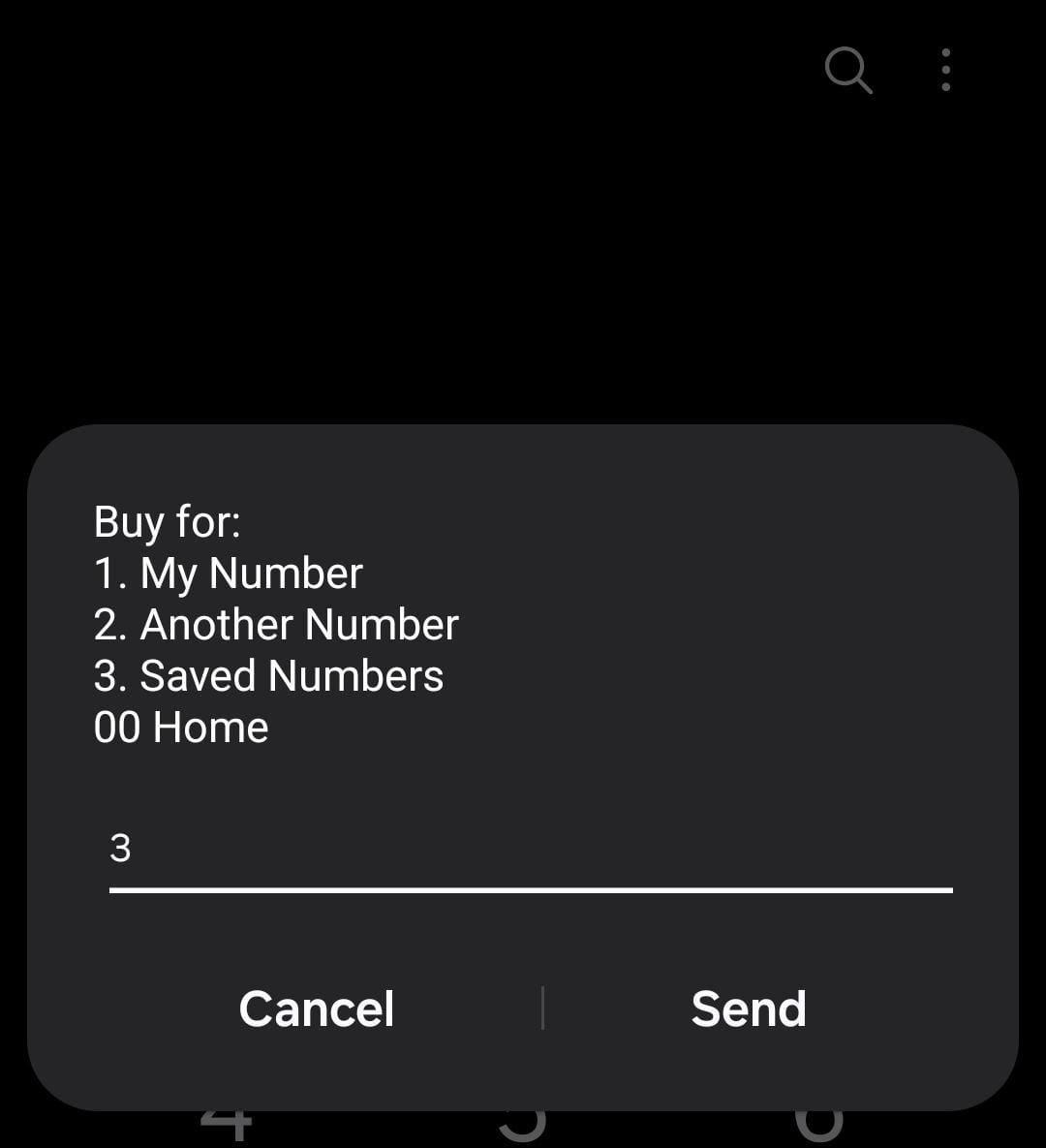Send the USSD reply

click(x=748, y=1008)
